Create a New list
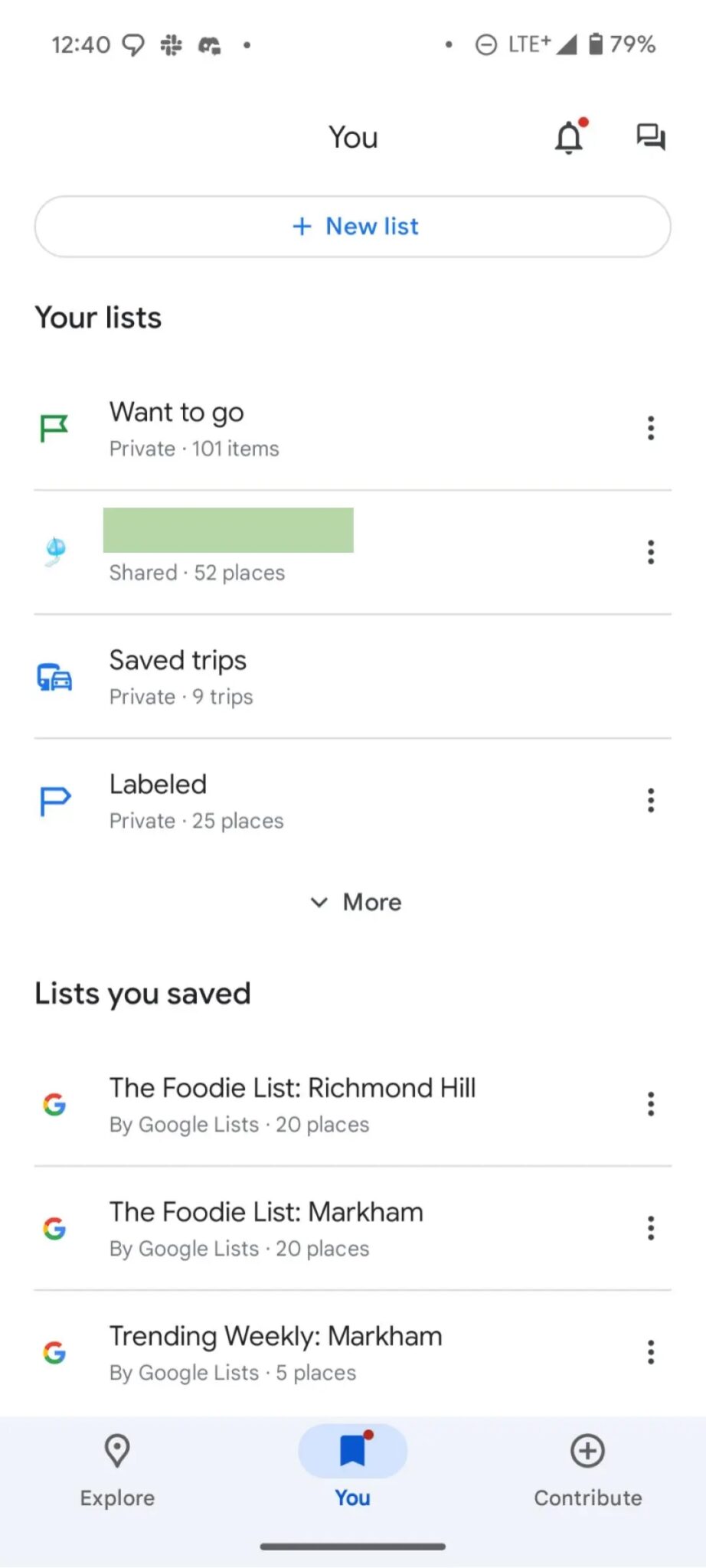 [x=353, y=226]
